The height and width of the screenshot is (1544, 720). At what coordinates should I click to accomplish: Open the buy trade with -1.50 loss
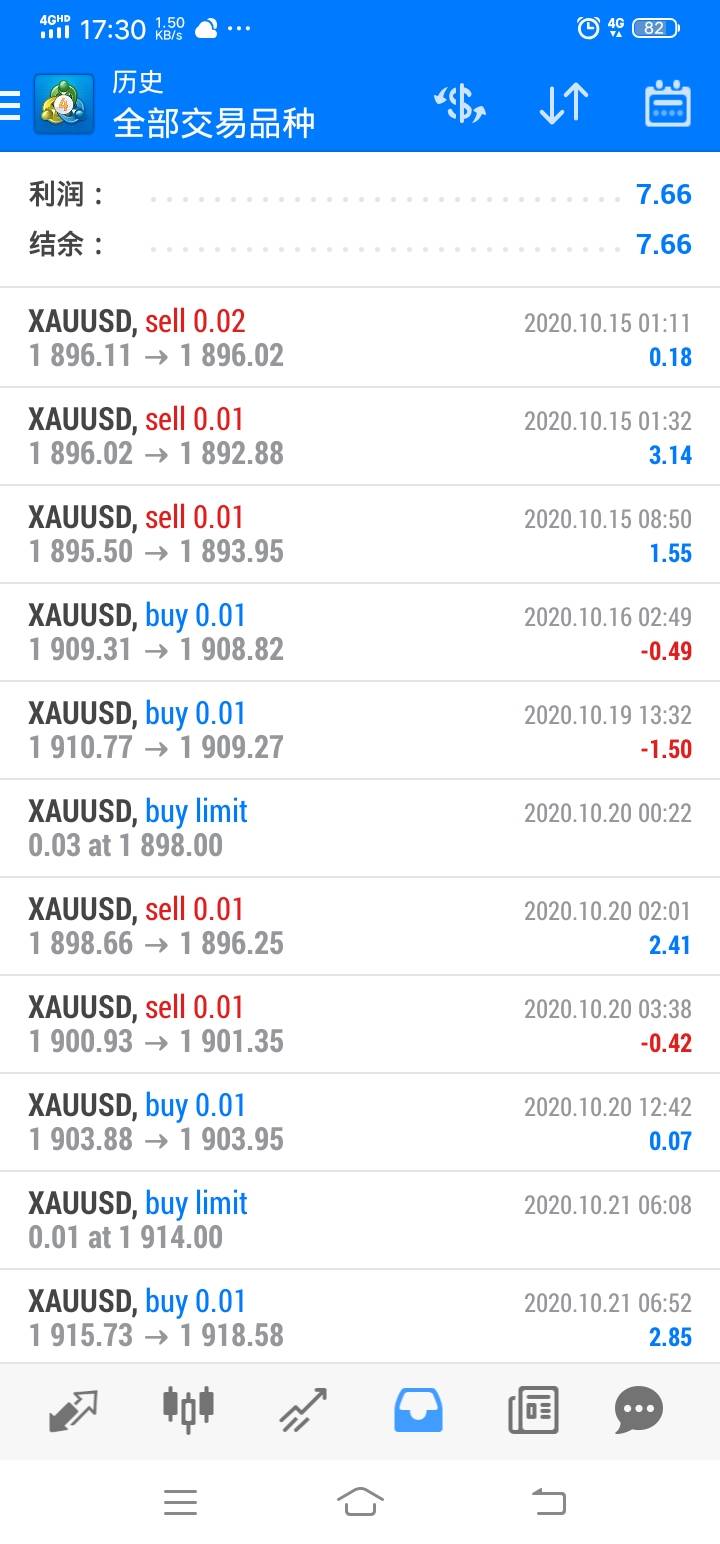pyautogui.click(x=360, y=730)
